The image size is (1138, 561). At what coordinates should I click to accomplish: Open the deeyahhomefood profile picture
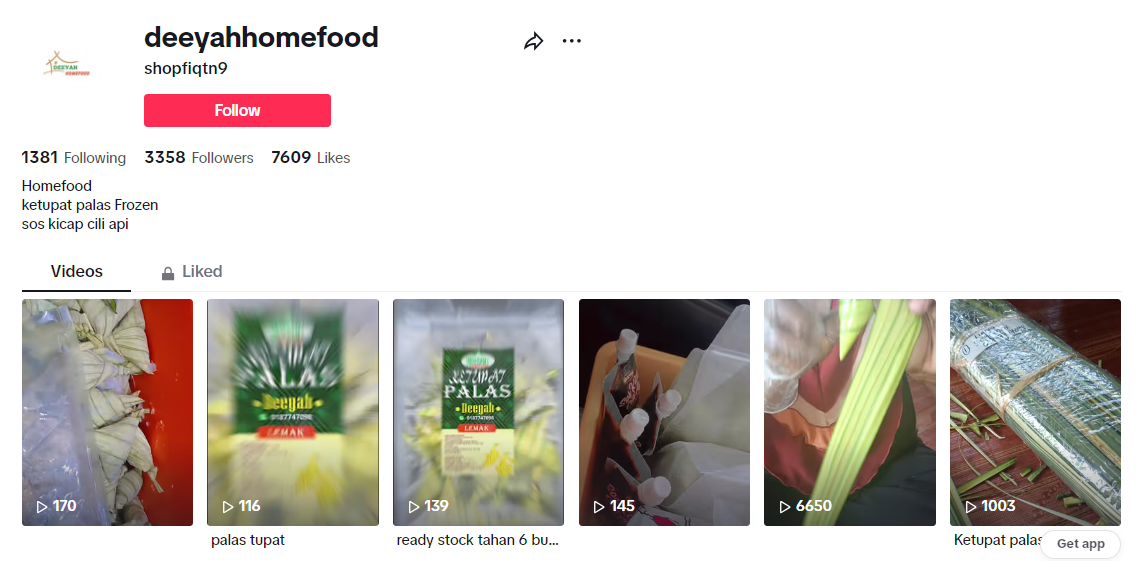[67, 67]
